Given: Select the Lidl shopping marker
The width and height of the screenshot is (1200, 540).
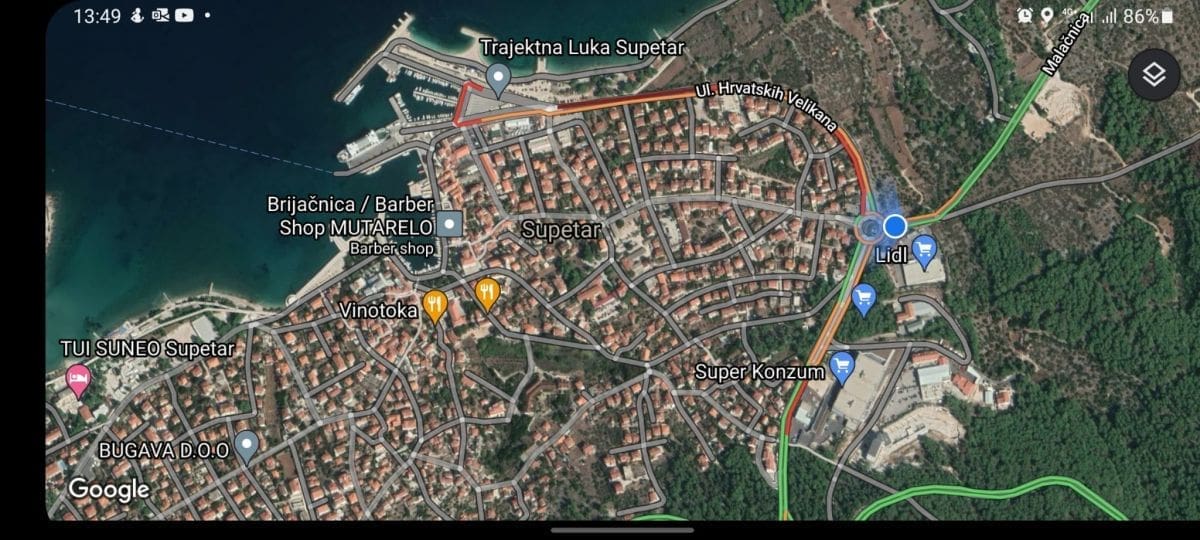Looking at the screenshot, I should click(x=925, y=248).
